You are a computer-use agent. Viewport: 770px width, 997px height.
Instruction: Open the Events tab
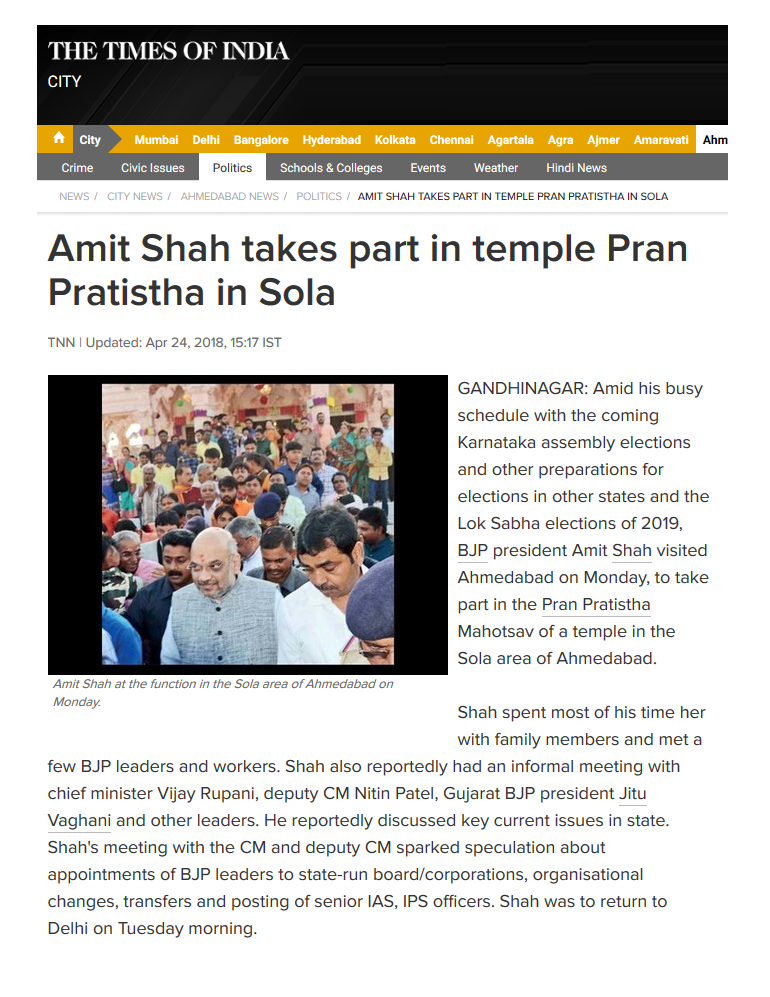(428, 168)
